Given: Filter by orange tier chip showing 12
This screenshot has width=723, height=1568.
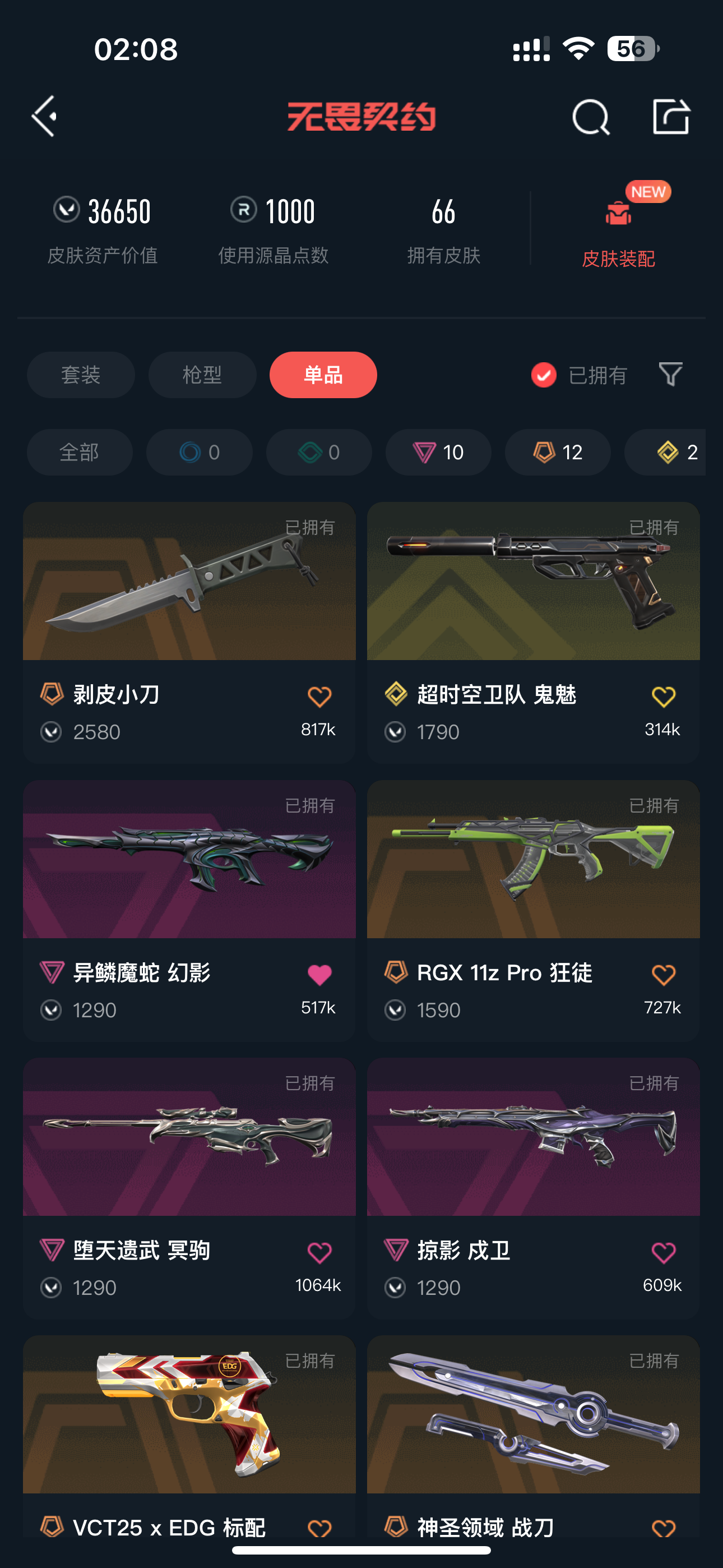Looking at the screenshot, I should 558,452.
